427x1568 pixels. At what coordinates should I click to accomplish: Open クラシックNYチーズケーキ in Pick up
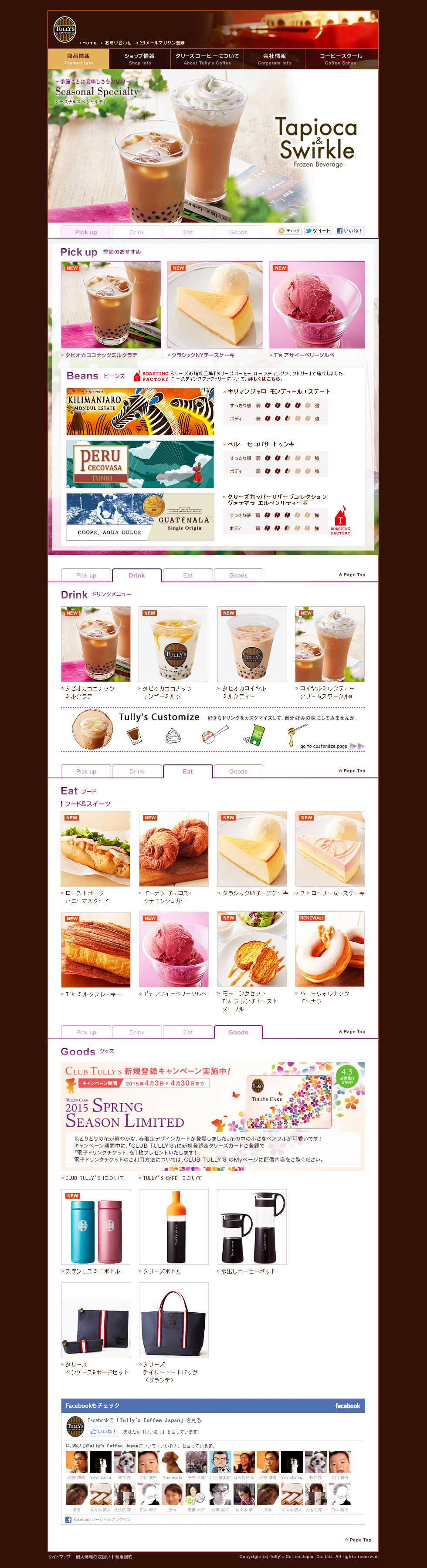(215, 305)
